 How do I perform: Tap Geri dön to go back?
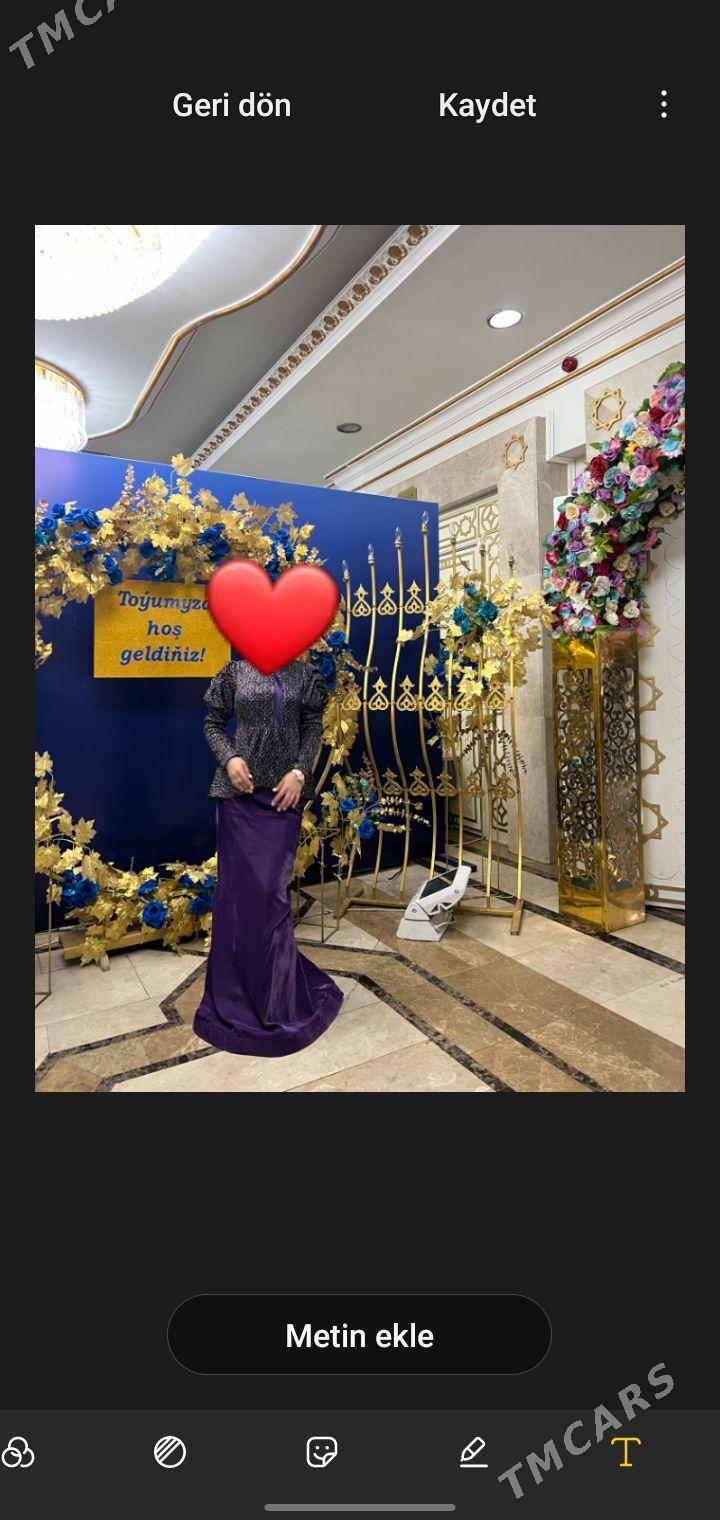click(x=231, y=105)
